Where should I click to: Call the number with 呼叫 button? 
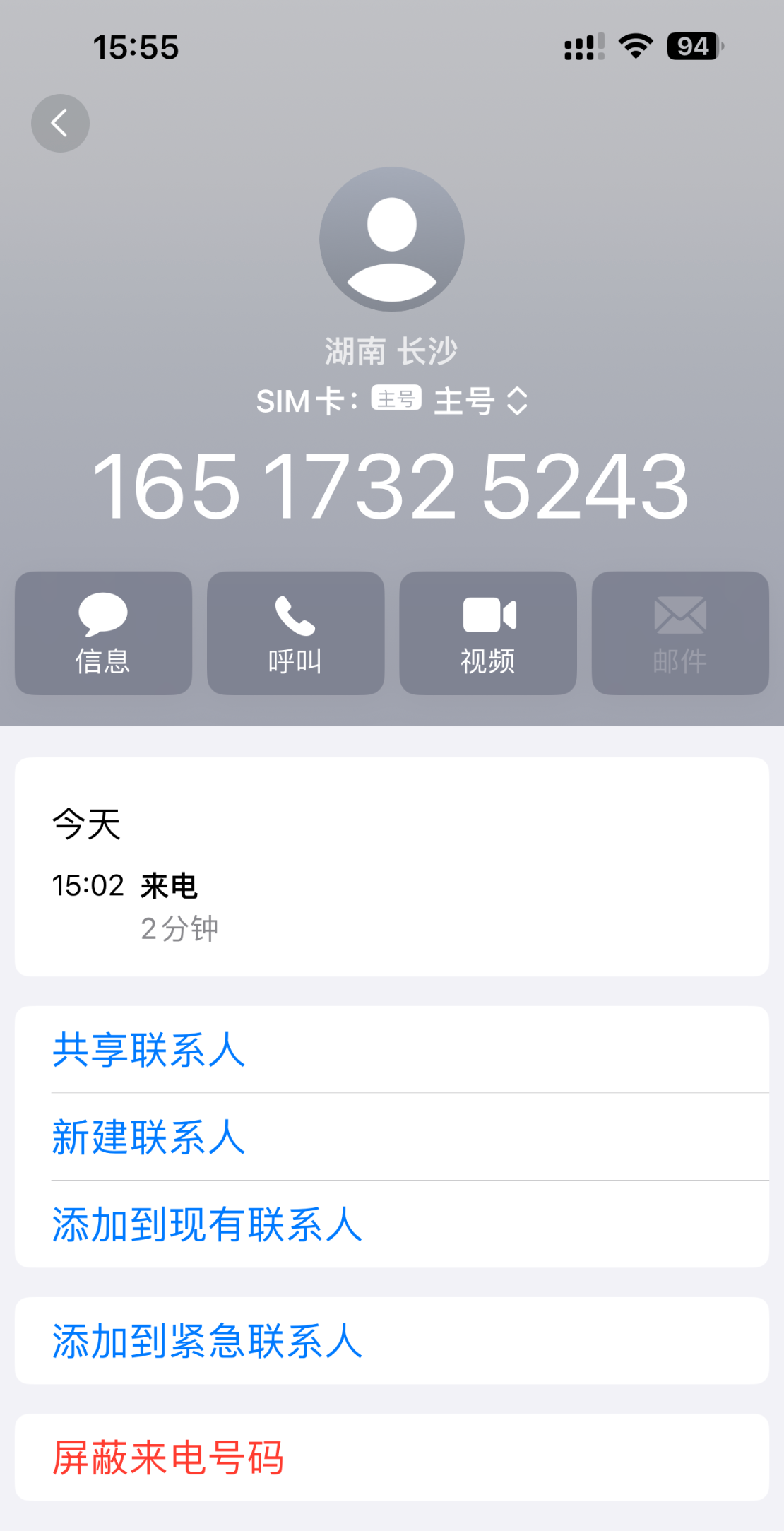pyautogui.click(x=295, y=633)
